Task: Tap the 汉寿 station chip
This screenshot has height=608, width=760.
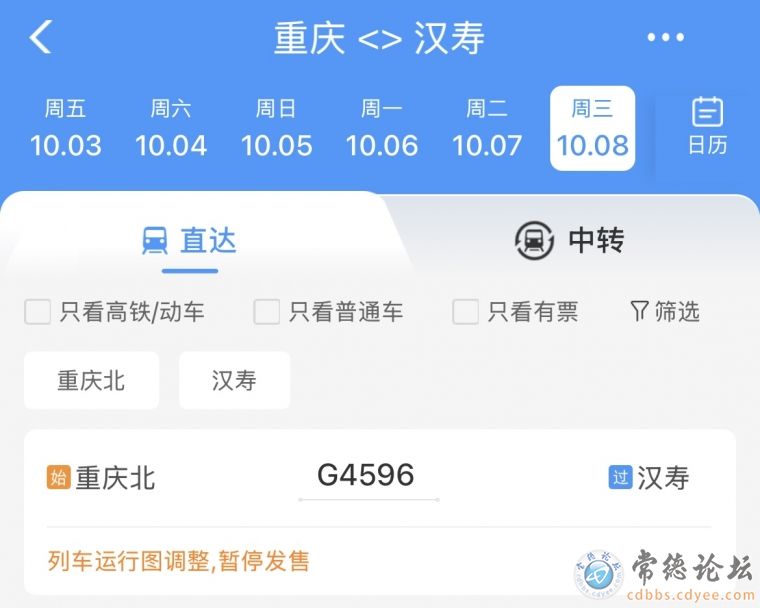Action: click(234, 380)
